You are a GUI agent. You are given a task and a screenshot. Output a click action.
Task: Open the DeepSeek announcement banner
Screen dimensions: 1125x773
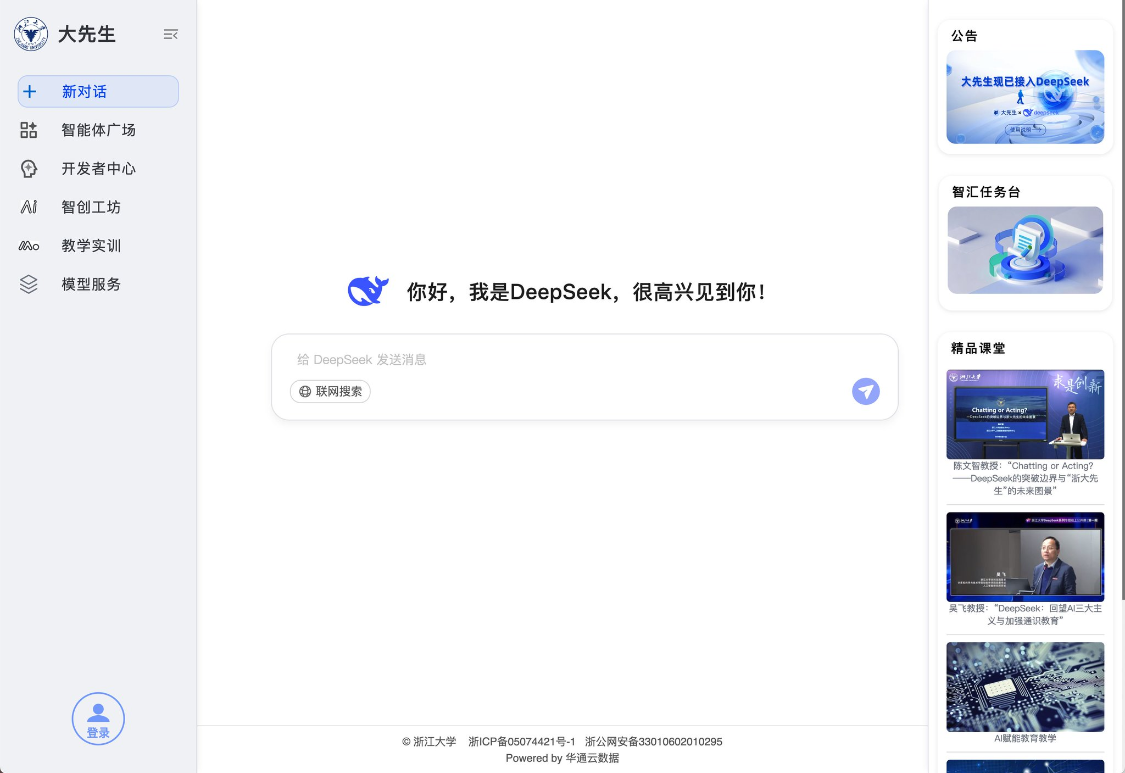[x=1025, y=97]
